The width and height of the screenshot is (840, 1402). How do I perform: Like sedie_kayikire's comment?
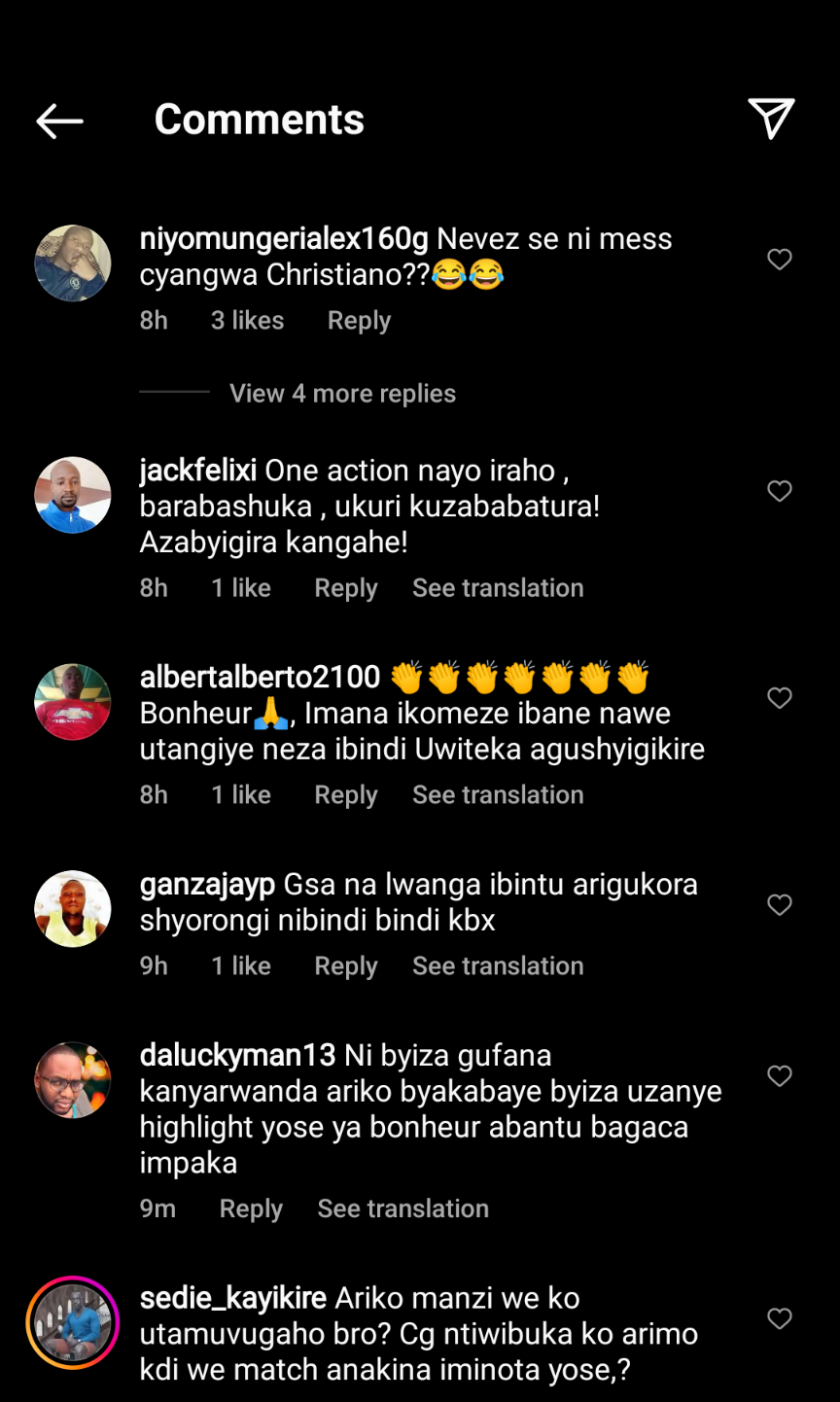coord(780,1318)
